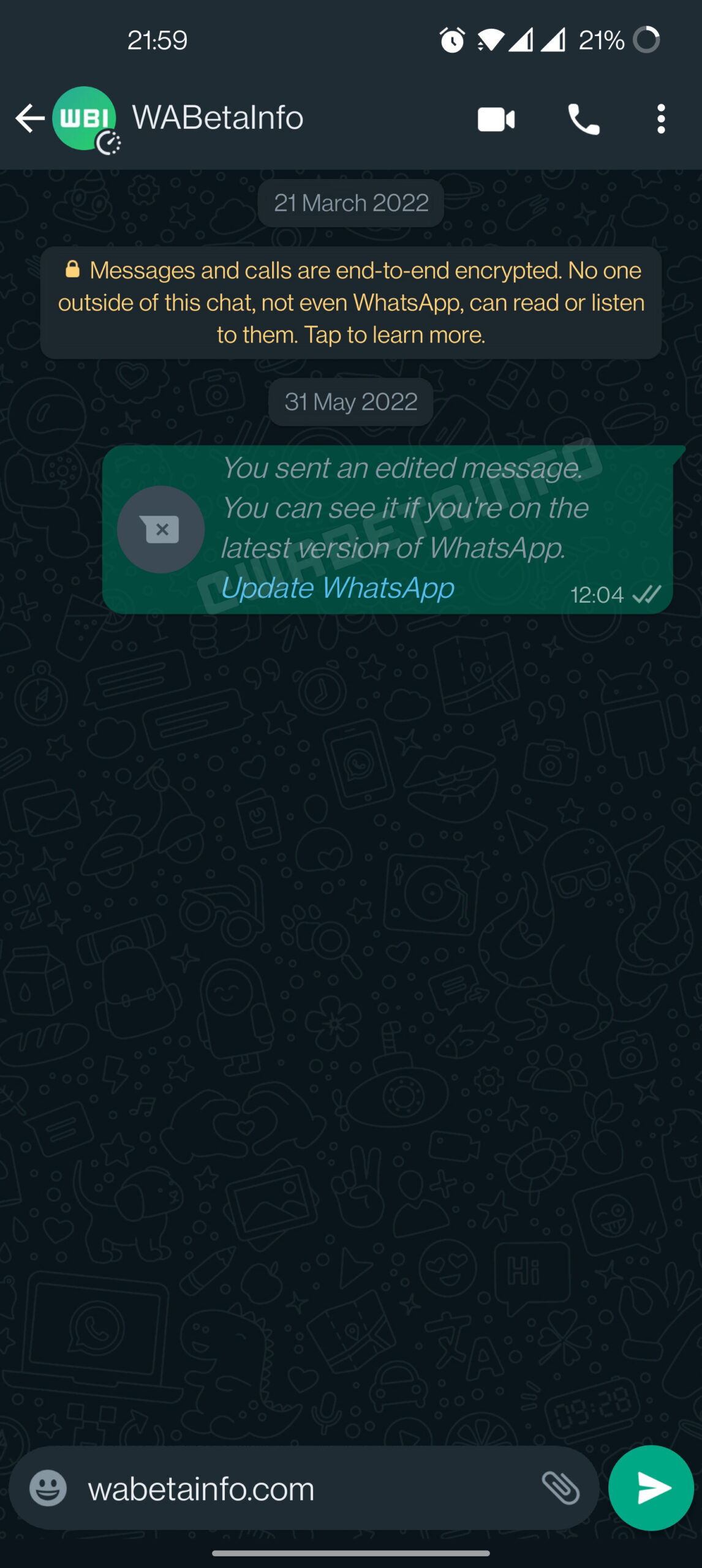The image size is (702, 1568).
Task: Follow the Update WhatsApp link
Action: click(x=338, y=589)
